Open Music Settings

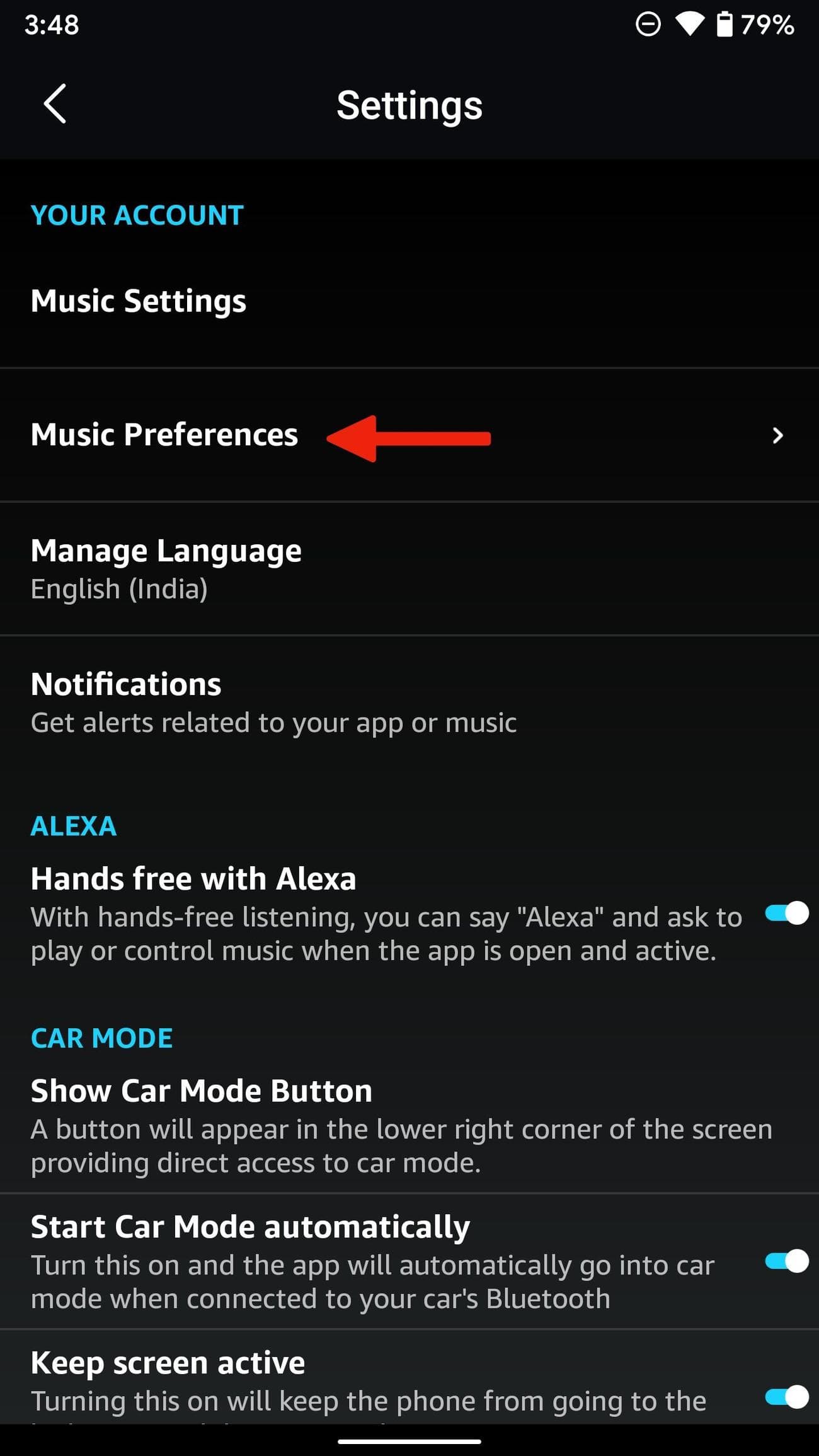(139, 301)
